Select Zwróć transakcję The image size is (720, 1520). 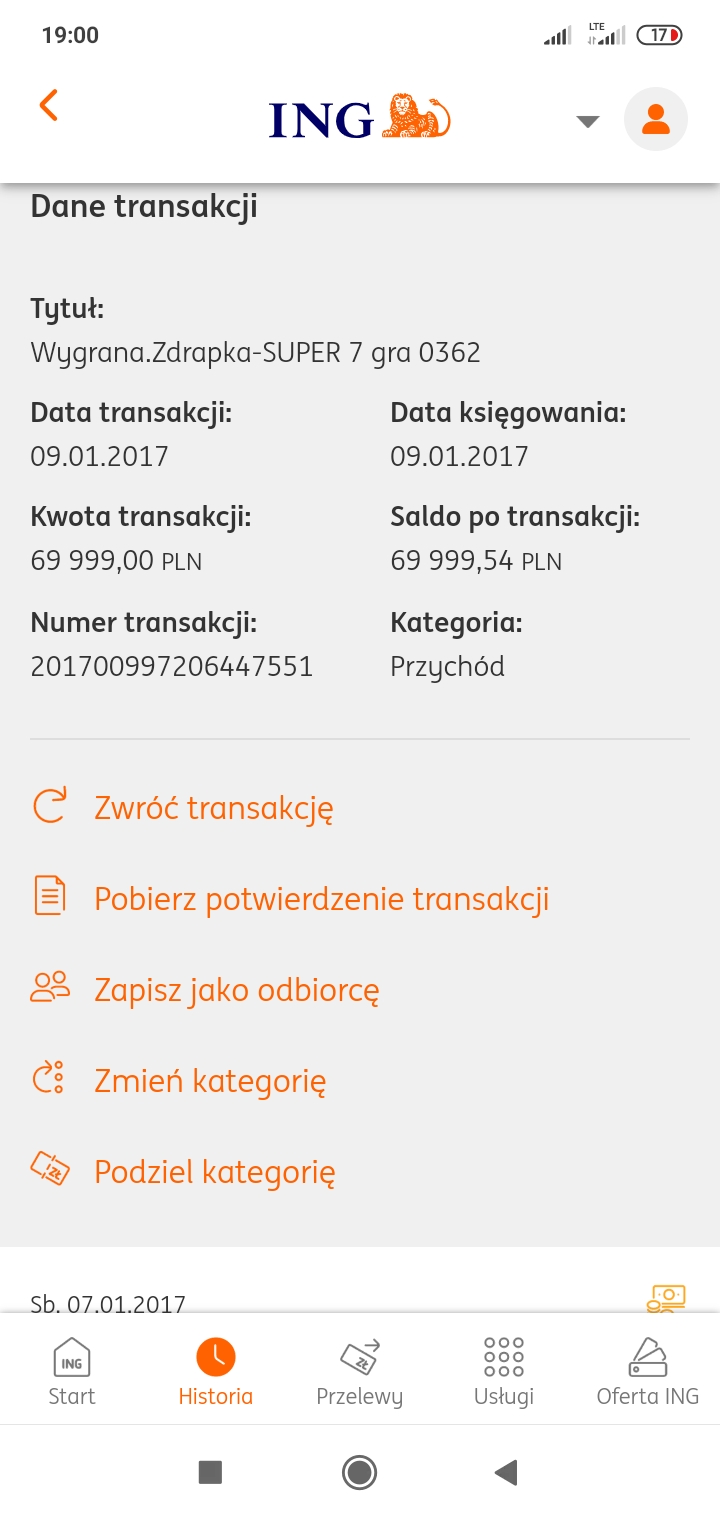(x=213, y=807)
